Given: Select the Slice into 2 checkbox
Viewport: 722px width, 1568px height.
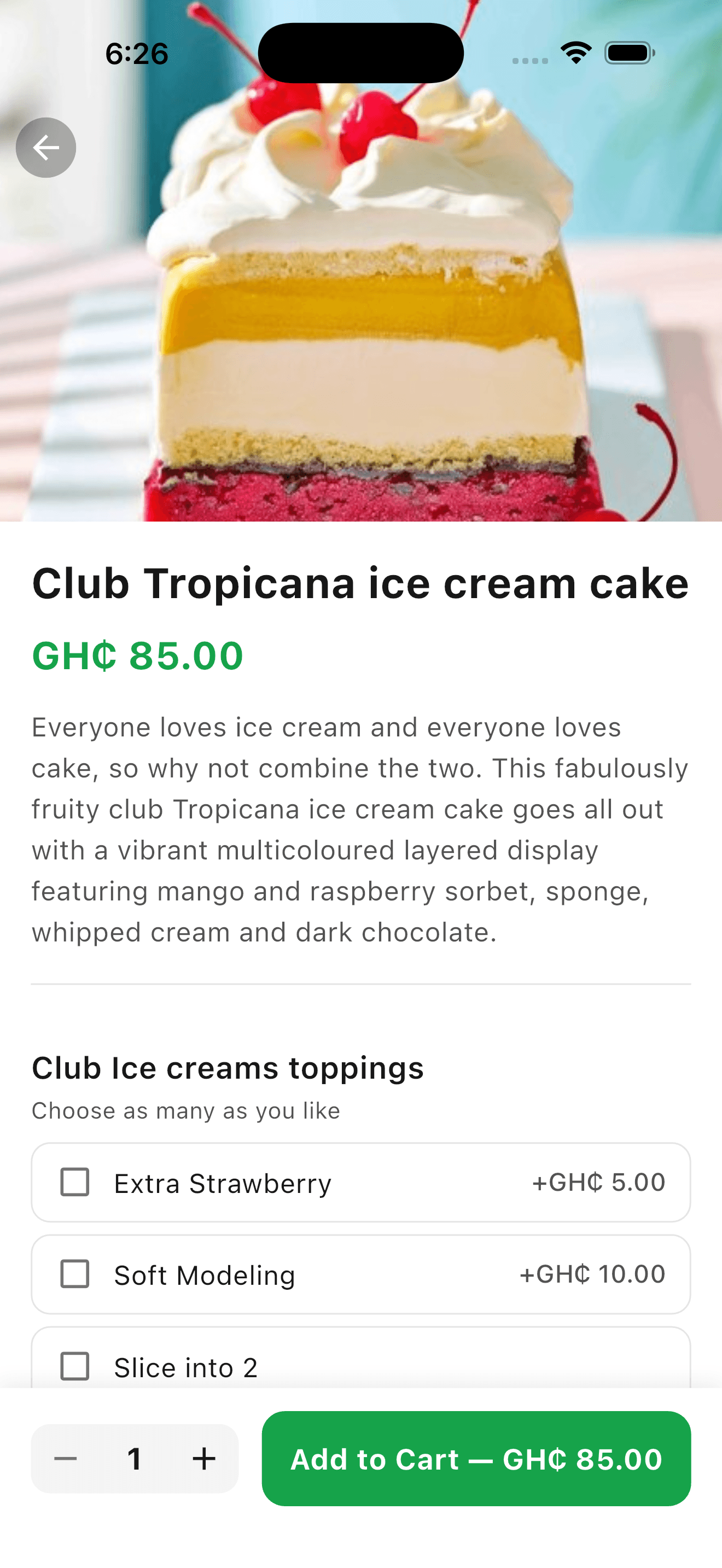Looking at the screenshot, I should click(x=75, y=1368).
